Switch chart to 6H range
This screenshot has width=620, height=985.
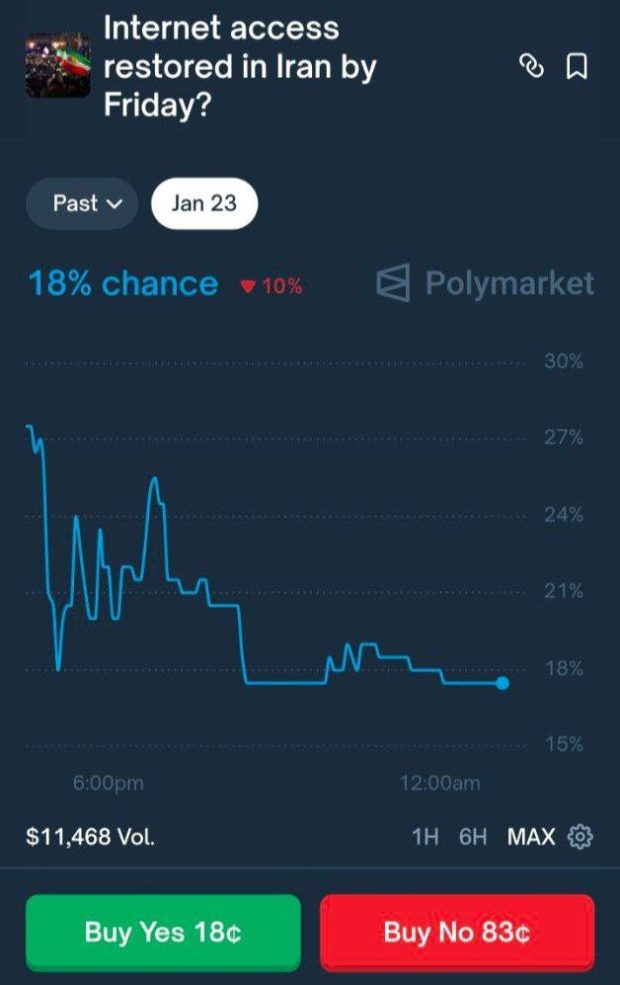point(473,836)
